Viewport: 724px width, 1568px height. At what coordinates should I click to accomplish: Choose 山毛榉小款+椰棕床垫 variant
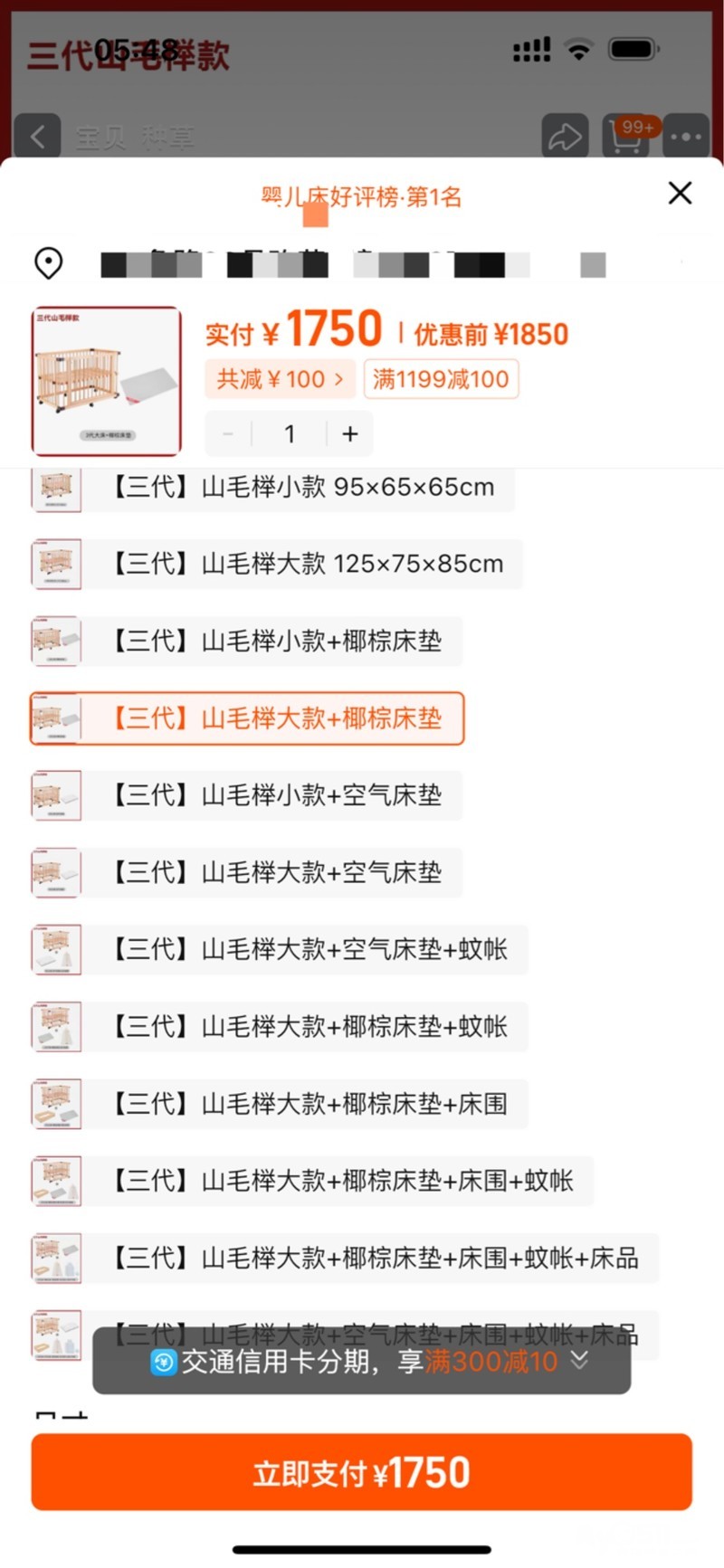(276, 641)
